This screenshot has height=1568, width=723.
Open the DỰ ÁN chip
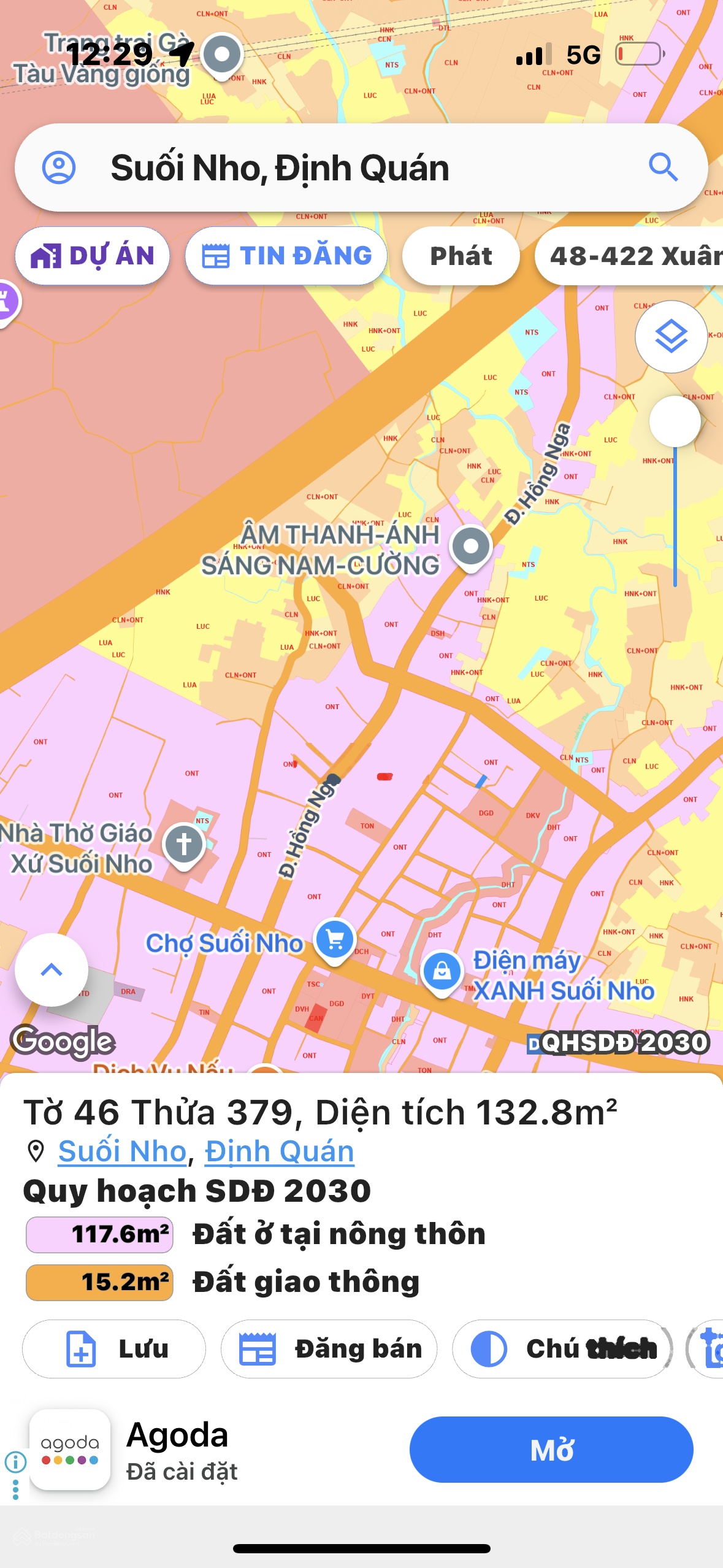(x=93, y=256)
